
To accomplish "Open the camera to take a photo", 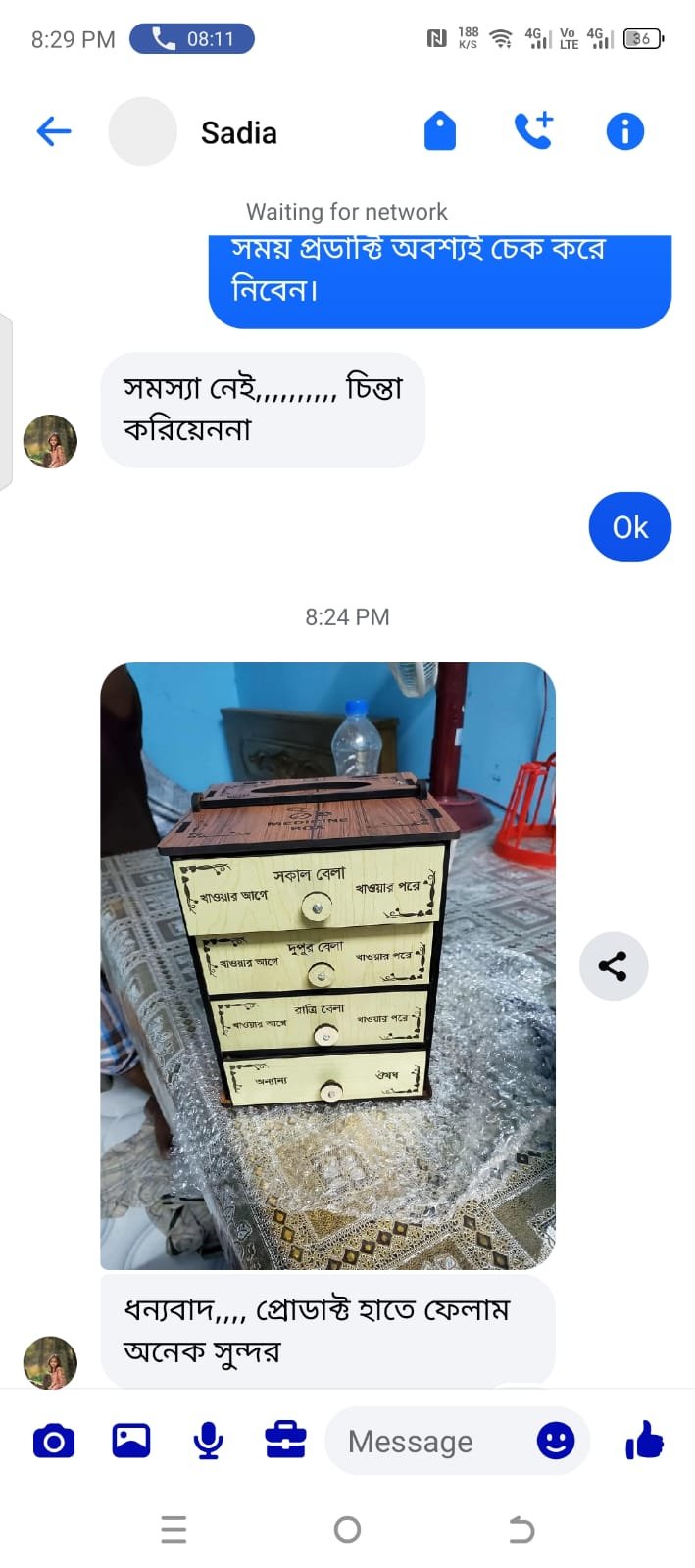I will point(54,1442).
